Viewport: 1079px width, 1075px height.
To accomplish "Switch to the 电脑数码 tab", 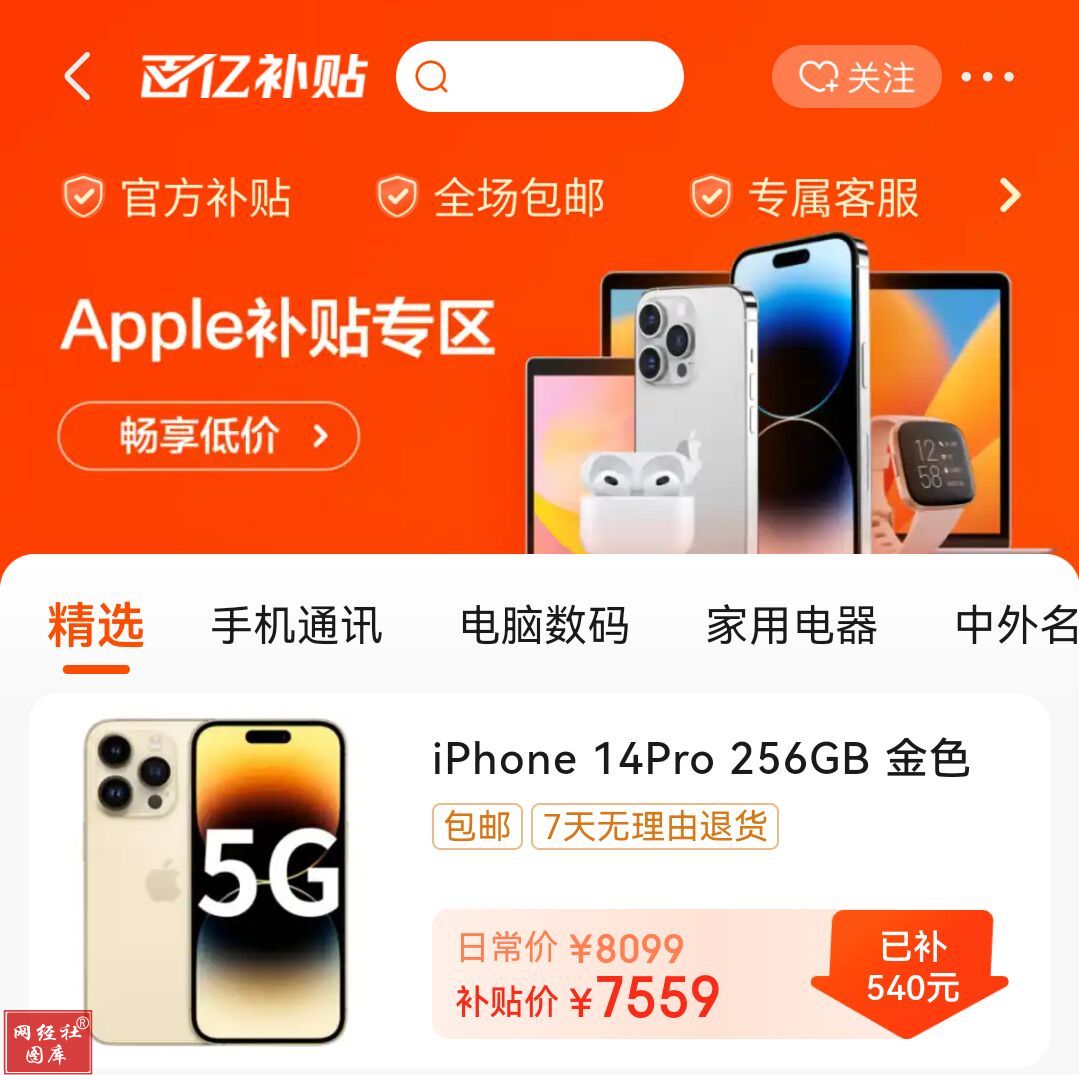I will 544,626.
